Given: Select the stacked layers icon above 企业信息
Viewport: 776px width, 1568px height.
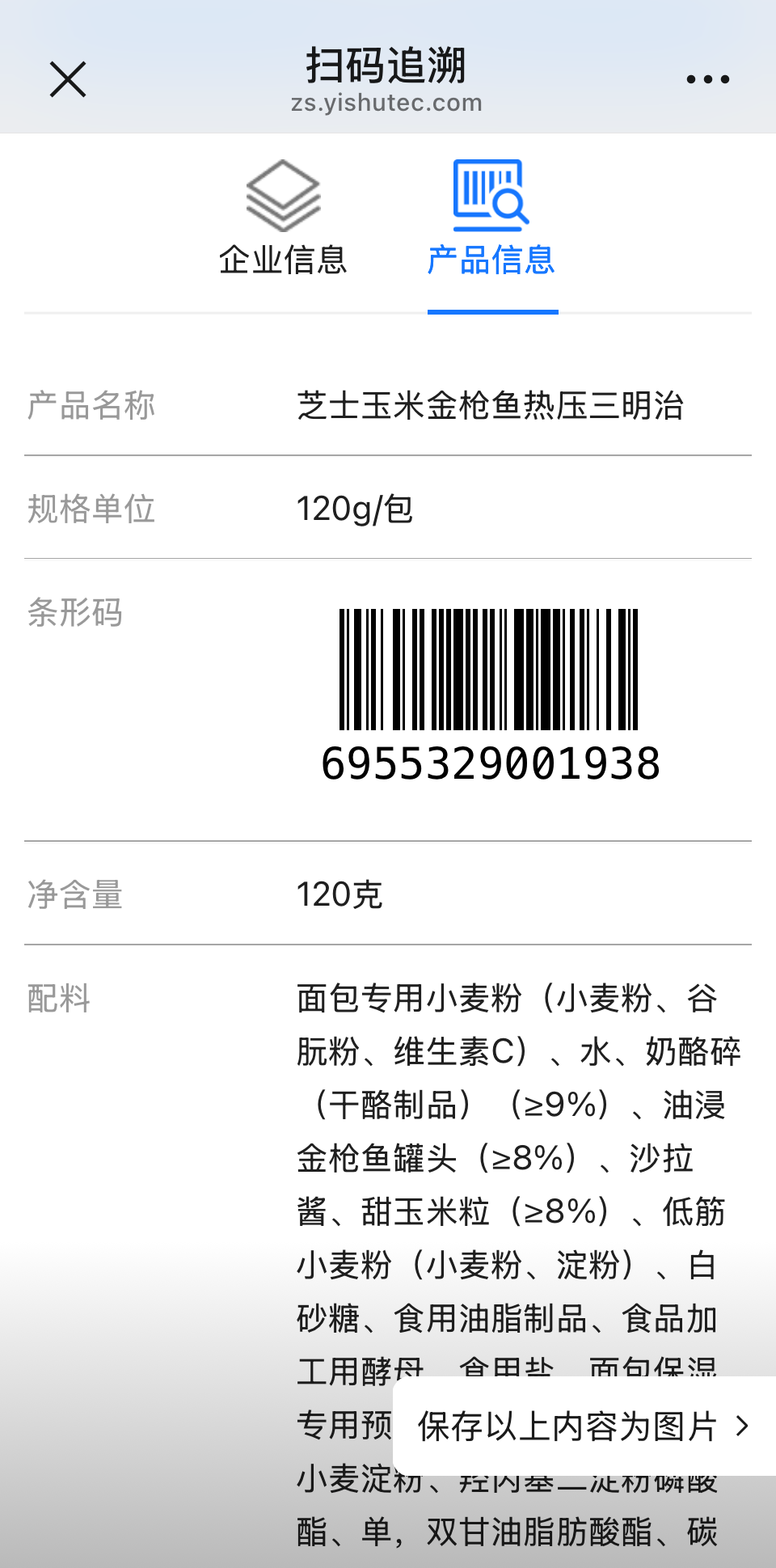Looking at the screenshot, I should [x=283, y=194].
